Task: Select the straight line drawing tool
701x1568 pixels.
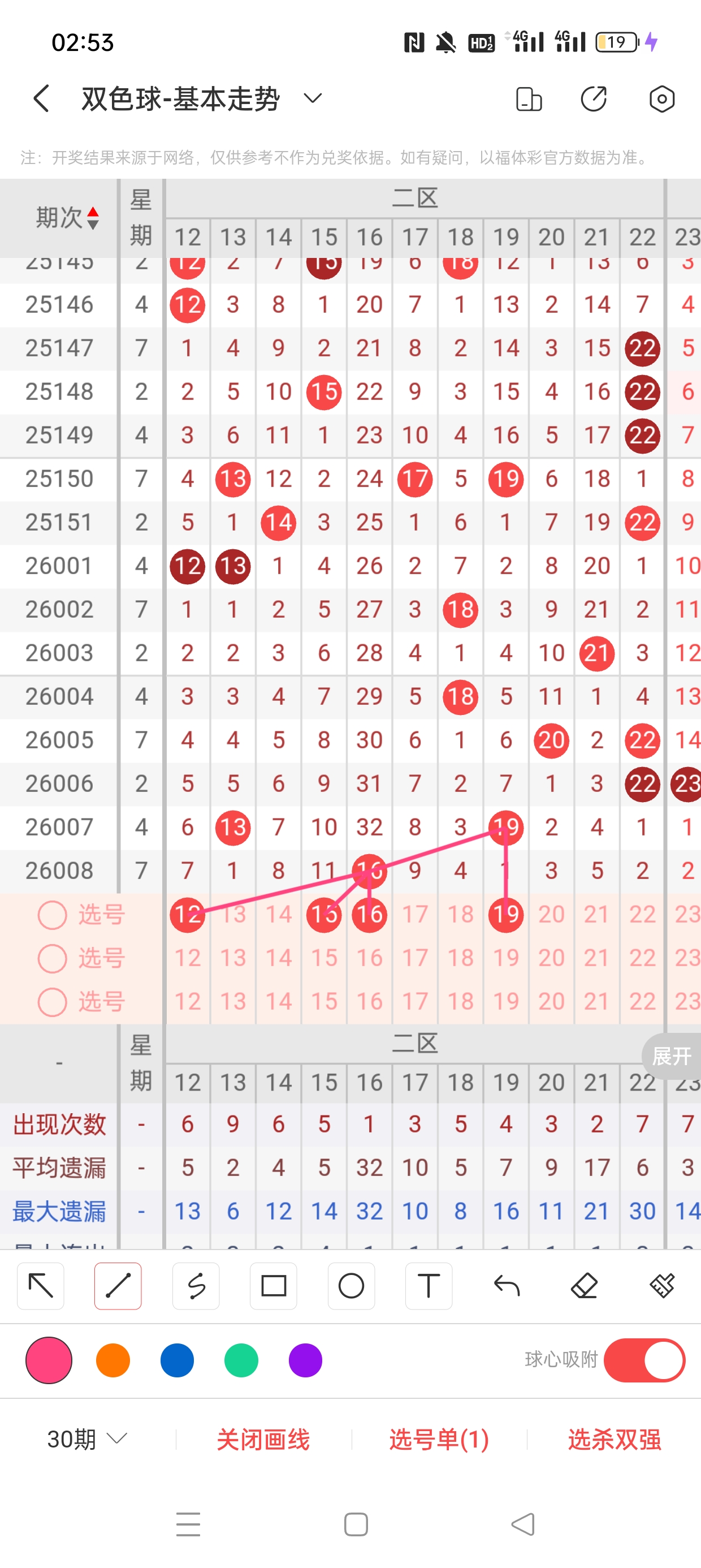Action: pos(118,1286)
